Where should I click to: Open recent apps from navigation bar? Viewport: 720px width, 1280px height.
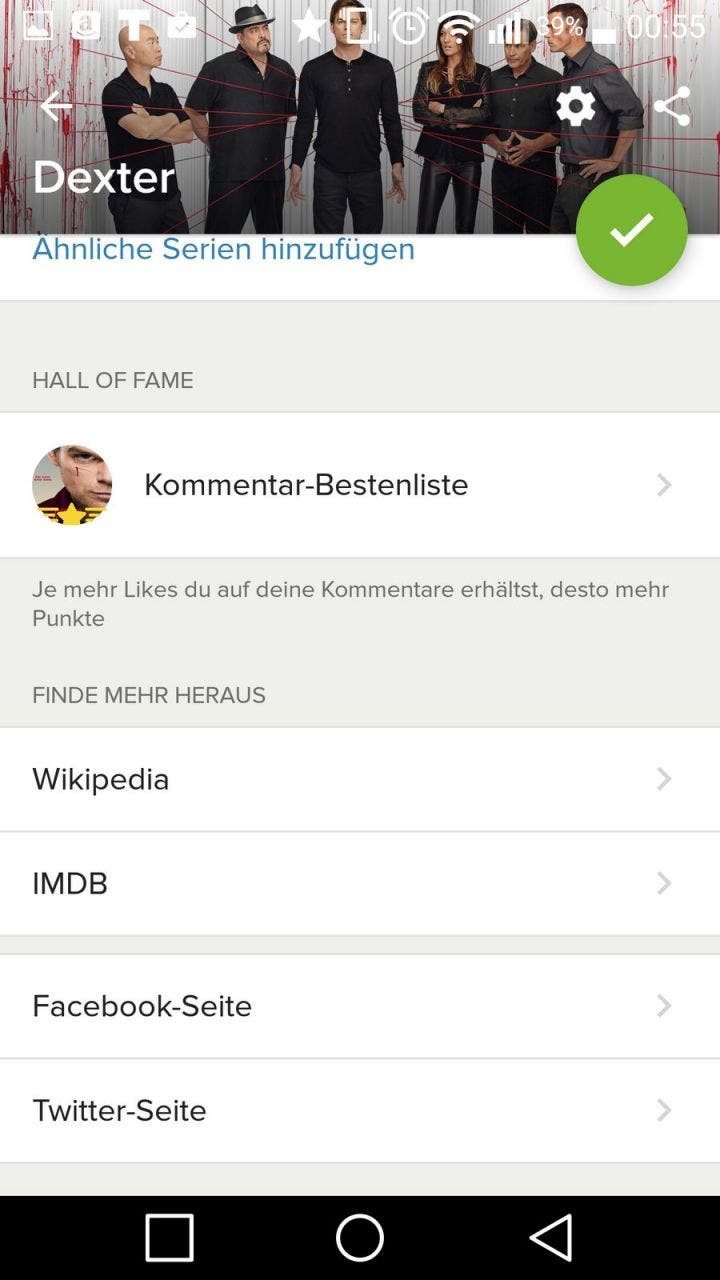pos(169,1239)
